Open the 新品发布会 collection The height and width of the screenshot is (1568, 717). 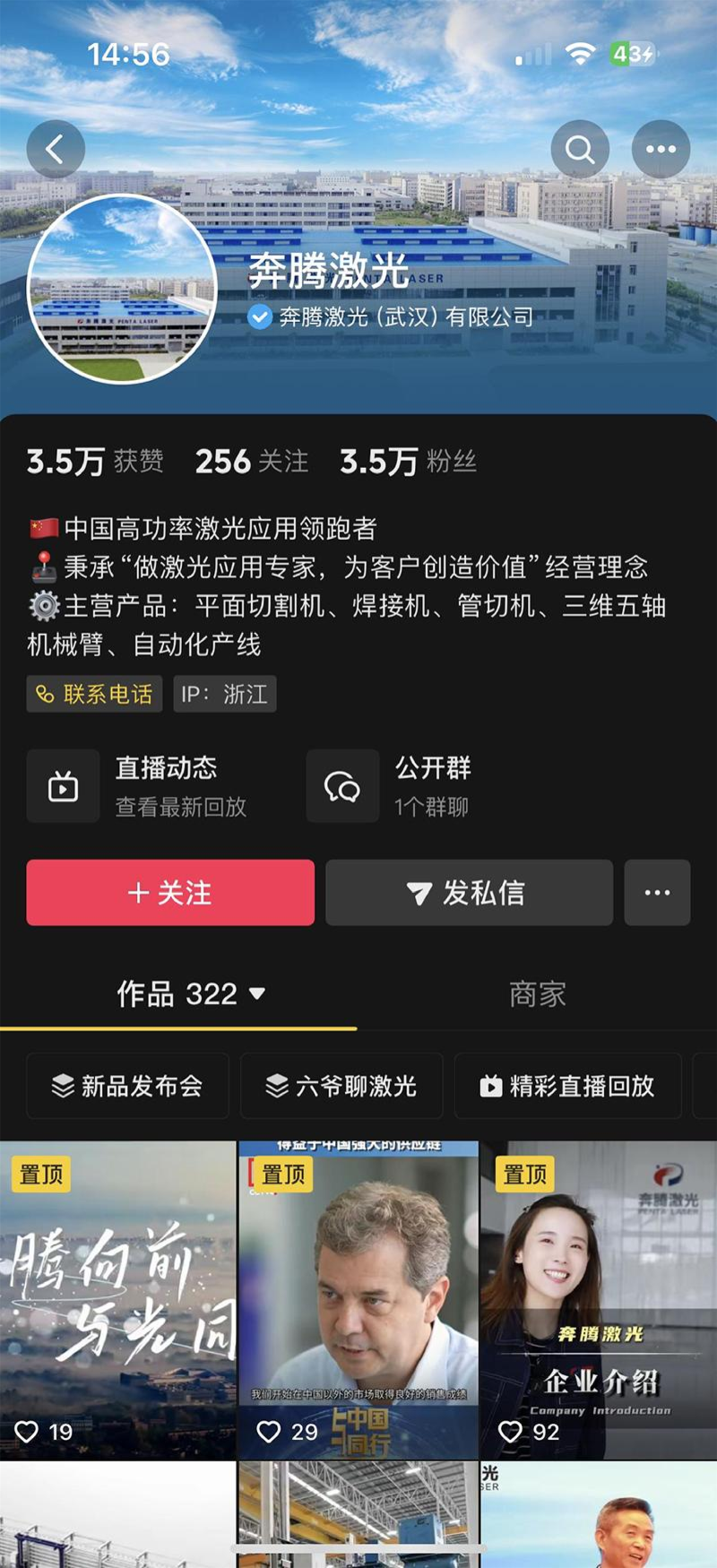(x=127, y=1086)
